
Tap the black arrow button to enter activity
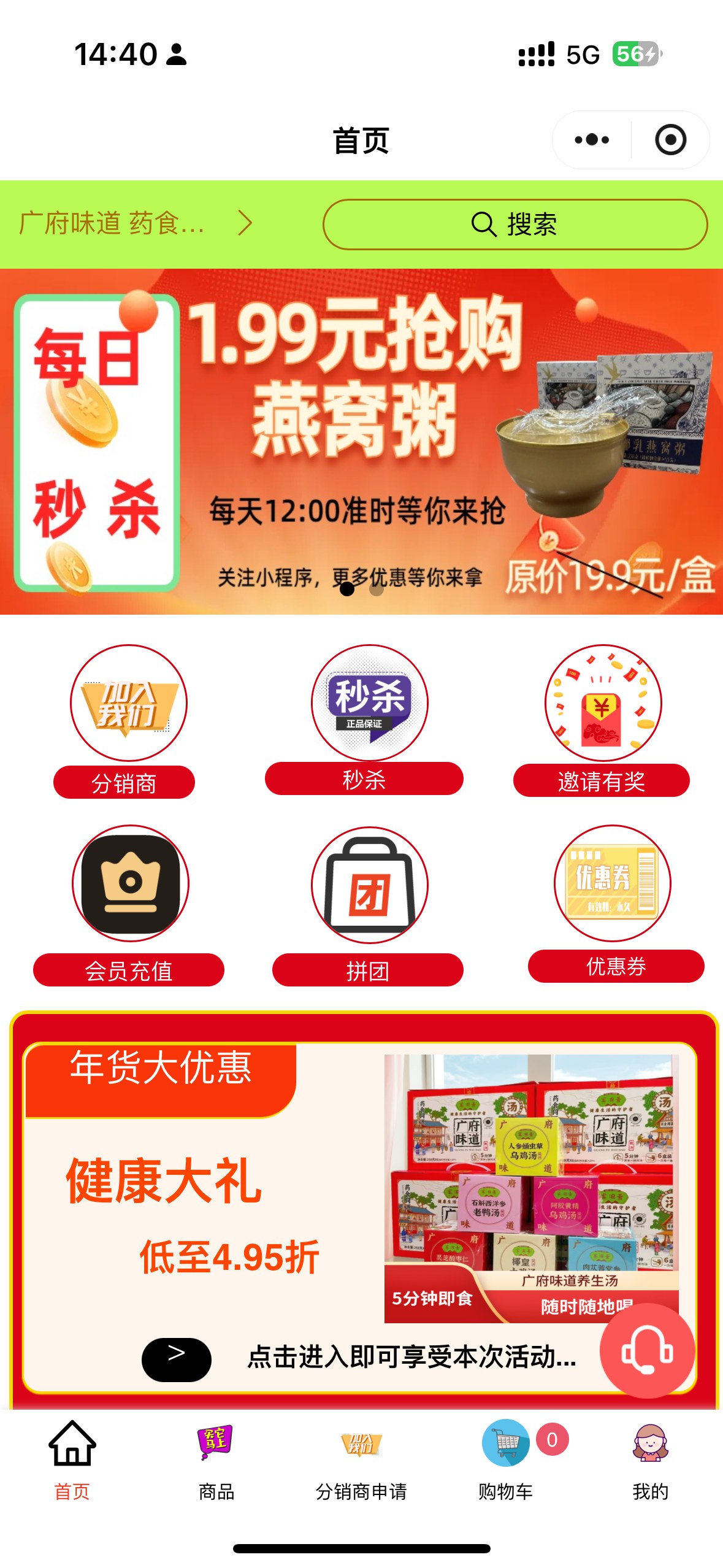point(177,1359)
